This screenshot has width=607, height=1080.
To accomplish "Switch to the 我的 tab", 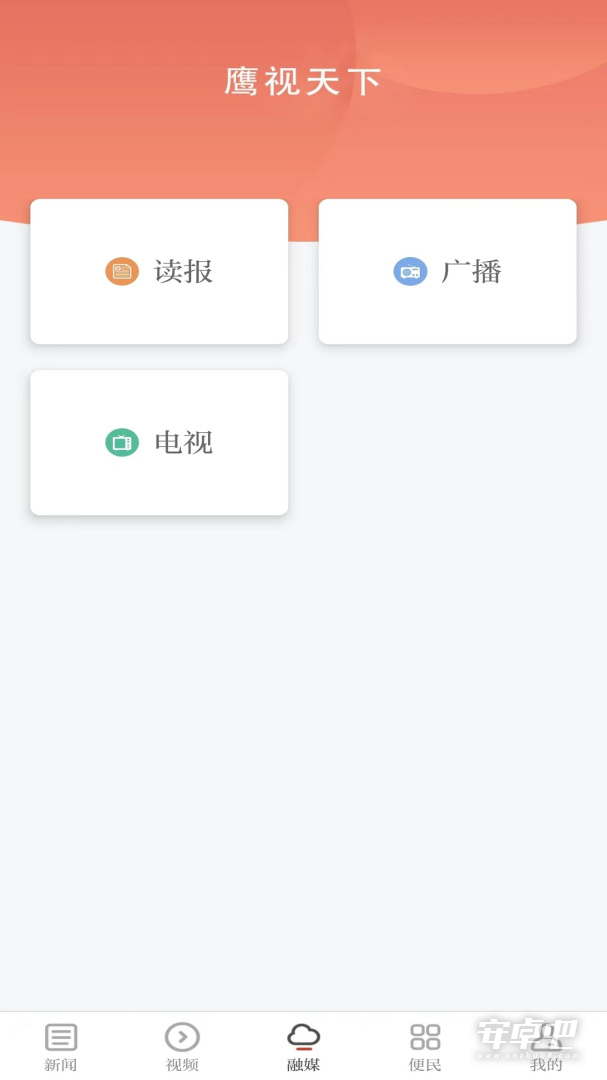I will 546,1046.
